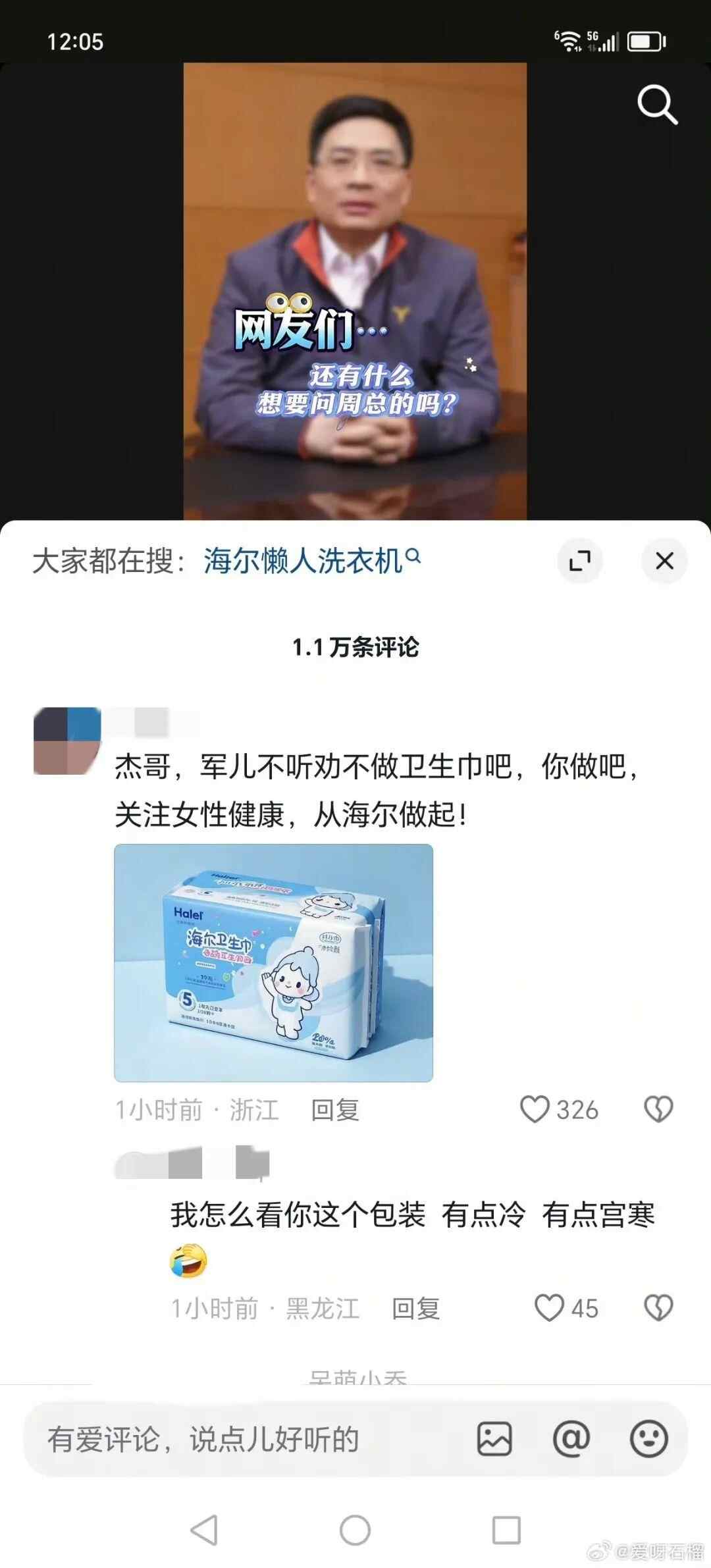Like the reply with 45 likes
Viewport: 711px width, 1568px height.
tap(549, 1308)
